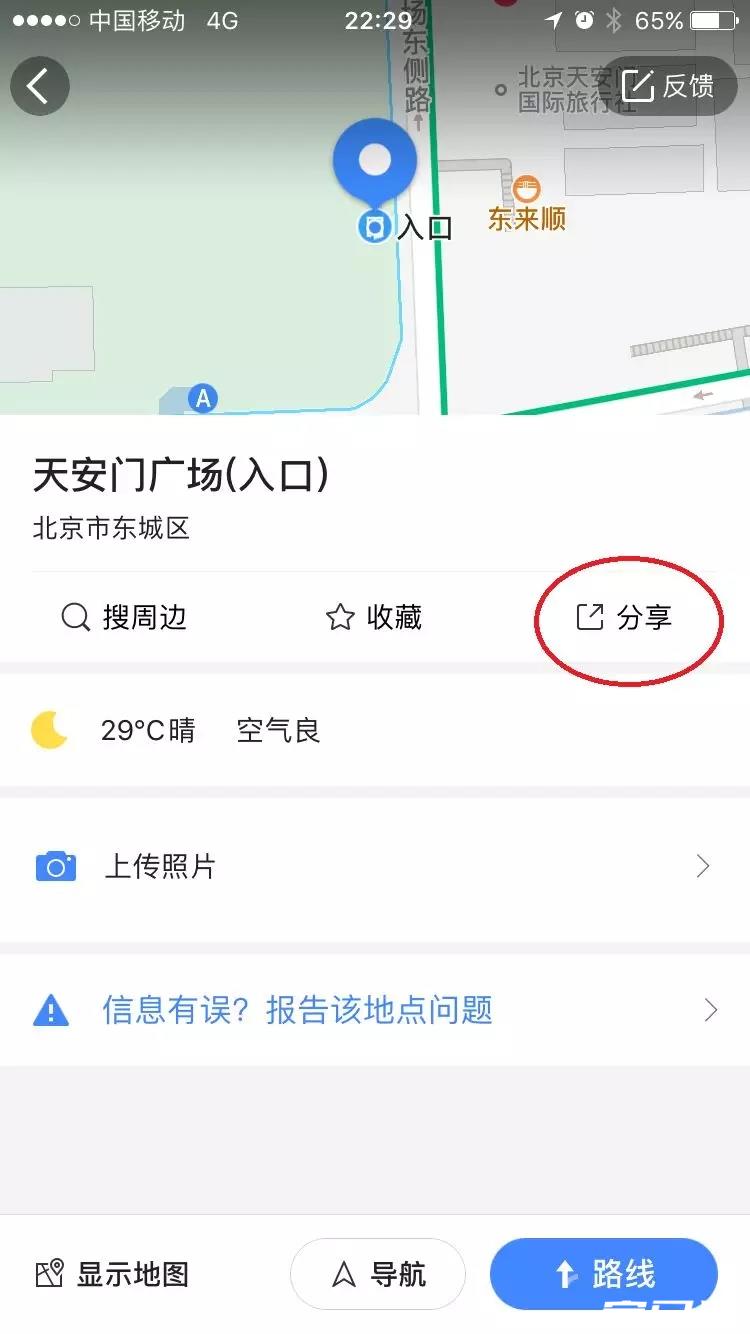Select the 东来顺 restaurant marker on the map

pos(526,190)
